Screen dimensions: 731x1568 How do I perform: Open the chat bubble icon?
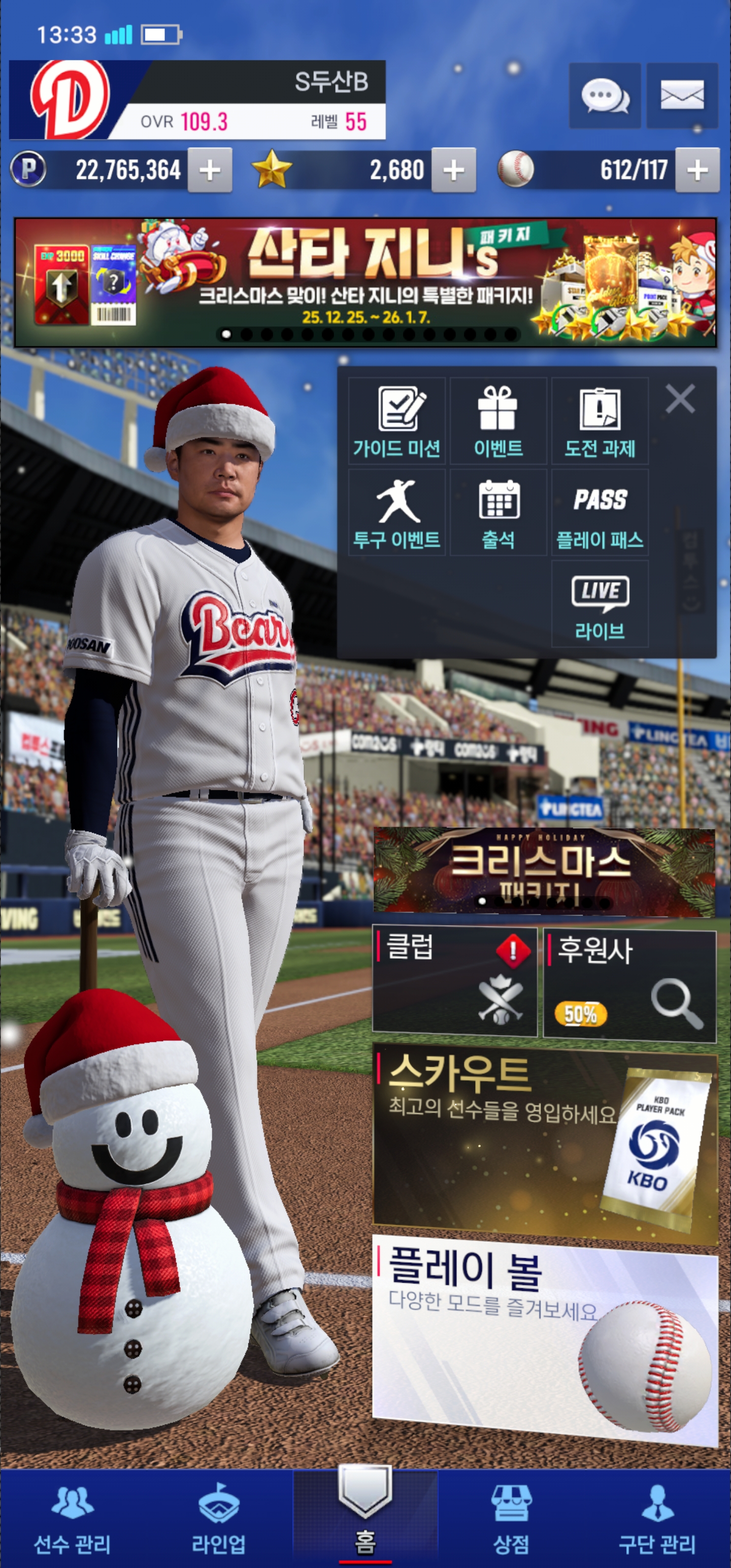pyautogui.click(x=605, y=95)
